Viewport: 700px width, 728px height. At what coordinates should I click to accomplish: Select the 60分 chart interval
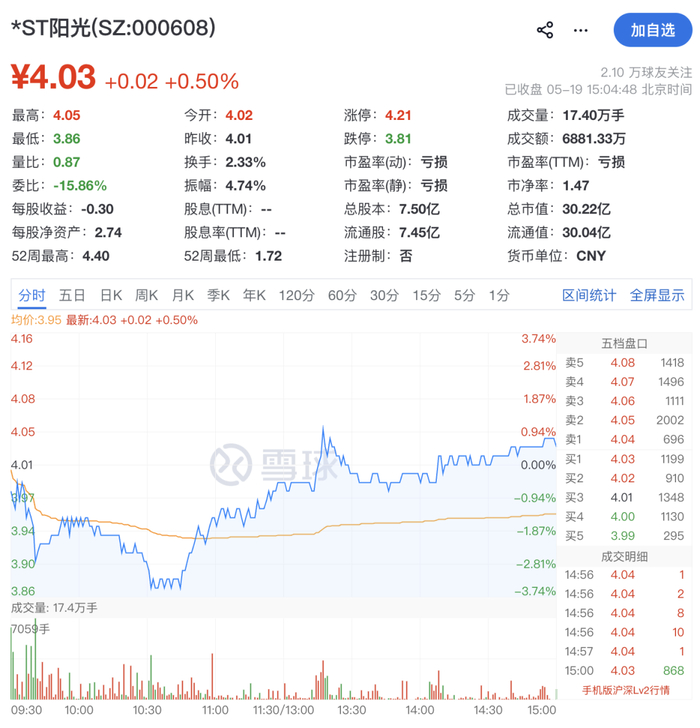342,295
